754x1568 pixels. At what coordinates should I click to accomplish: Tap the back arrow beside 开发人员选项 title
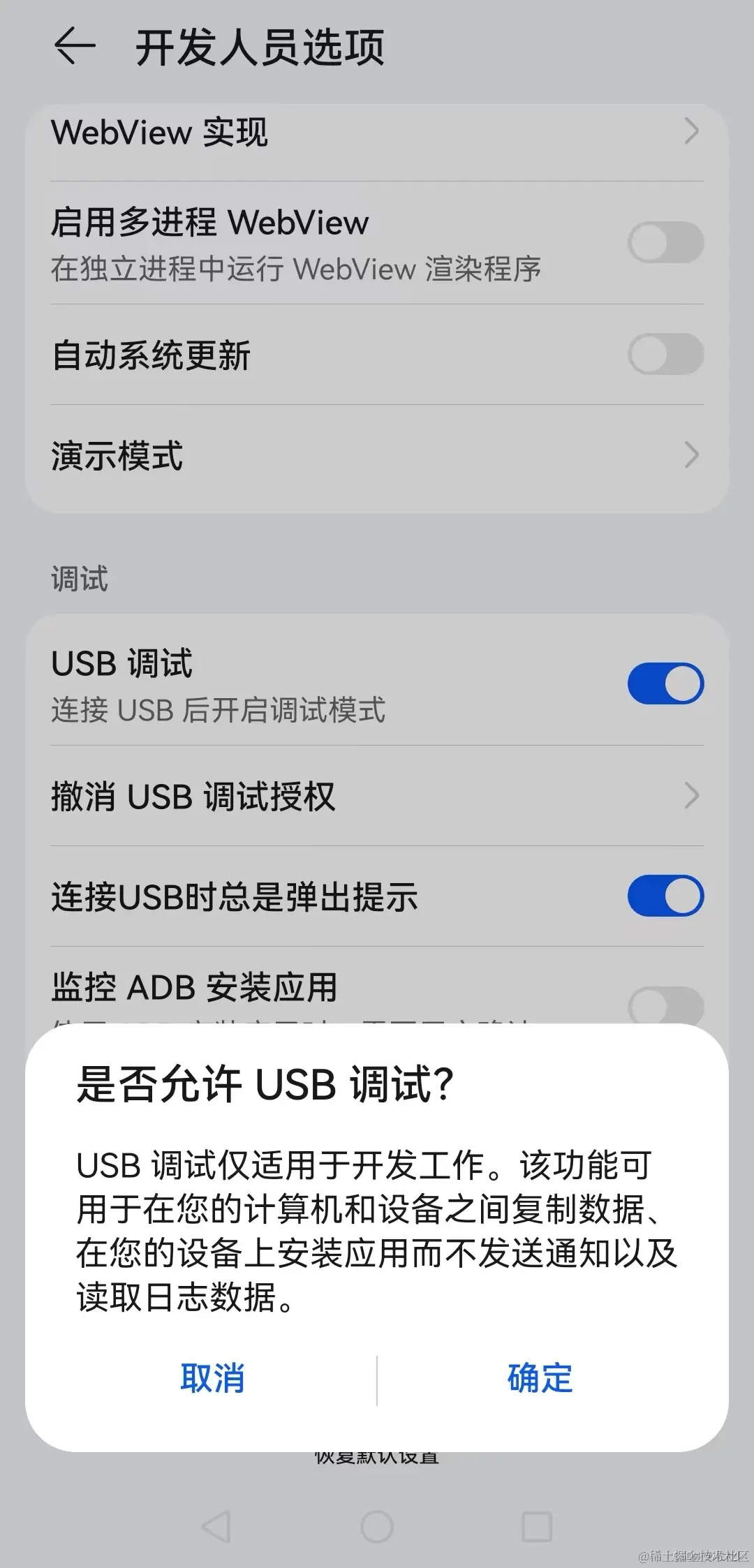click(75, 45)
